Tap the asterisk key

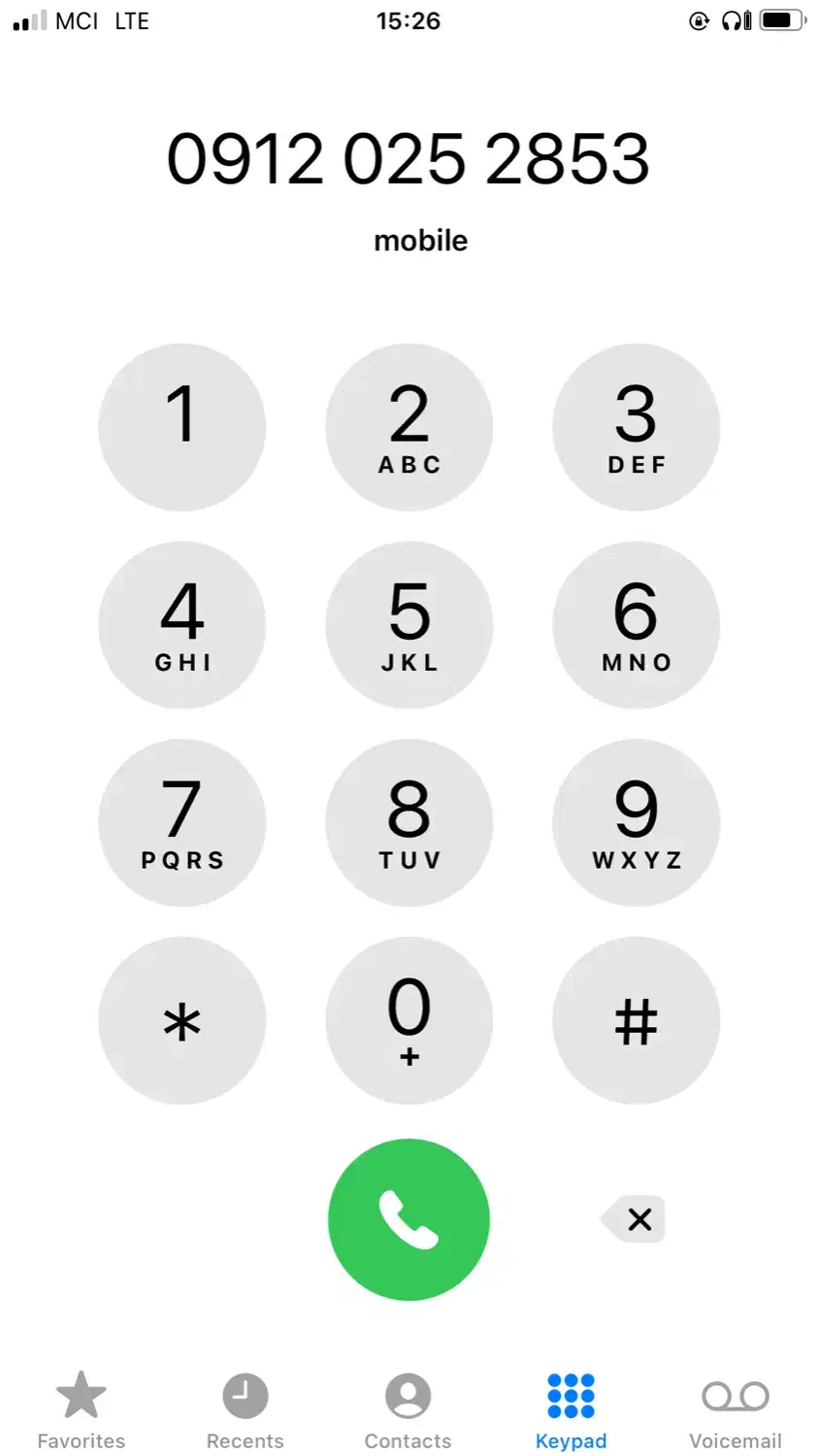[x=181, y=1020]
